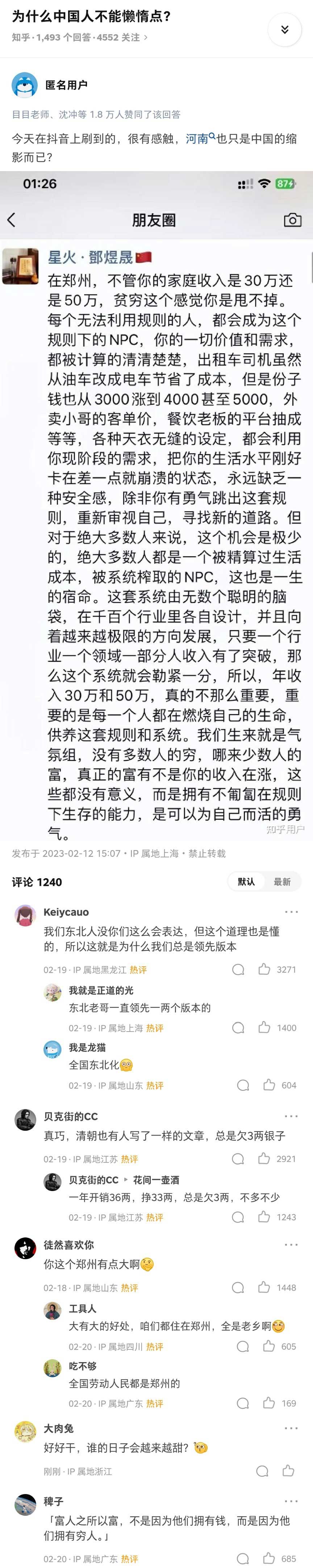This screenshot has height=1568, width=313.
Task: Like 我是龙猫's reply 全国东北化
Action: coord(268,1085)
